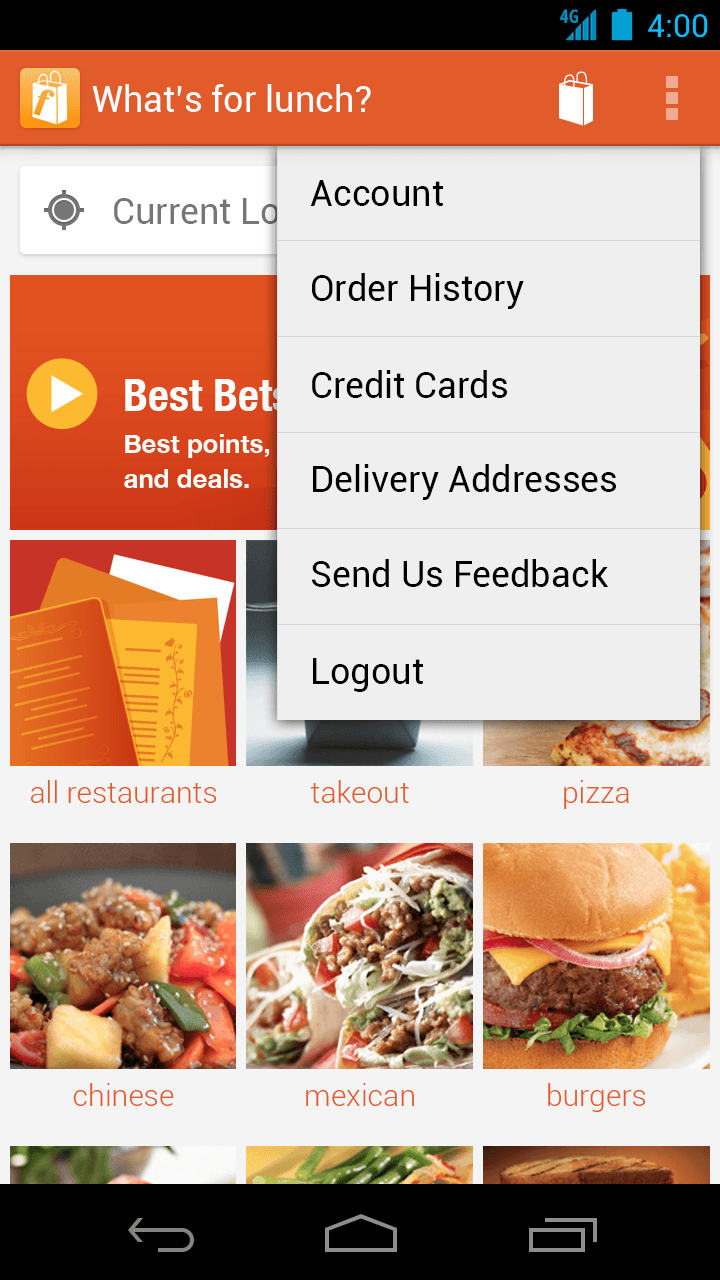720x1280 pixels.
Task: Tap Logout to sign out
Action: point(488,671)
